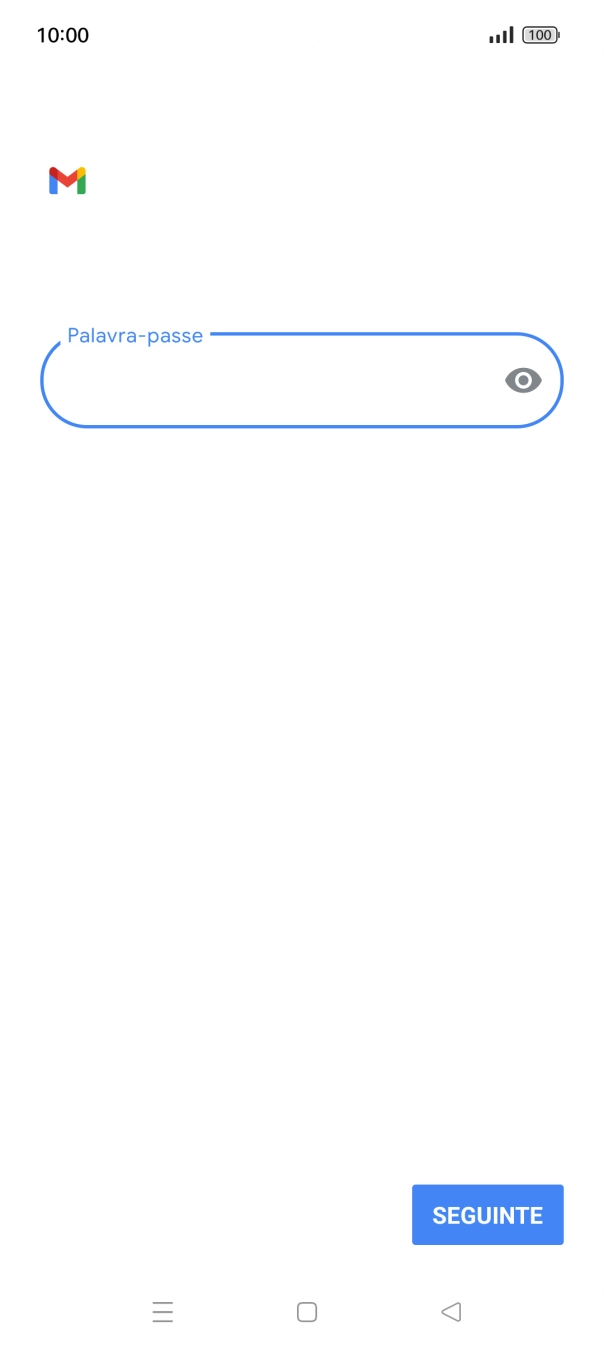Show password with the eye icon

(x=523, y=380)
